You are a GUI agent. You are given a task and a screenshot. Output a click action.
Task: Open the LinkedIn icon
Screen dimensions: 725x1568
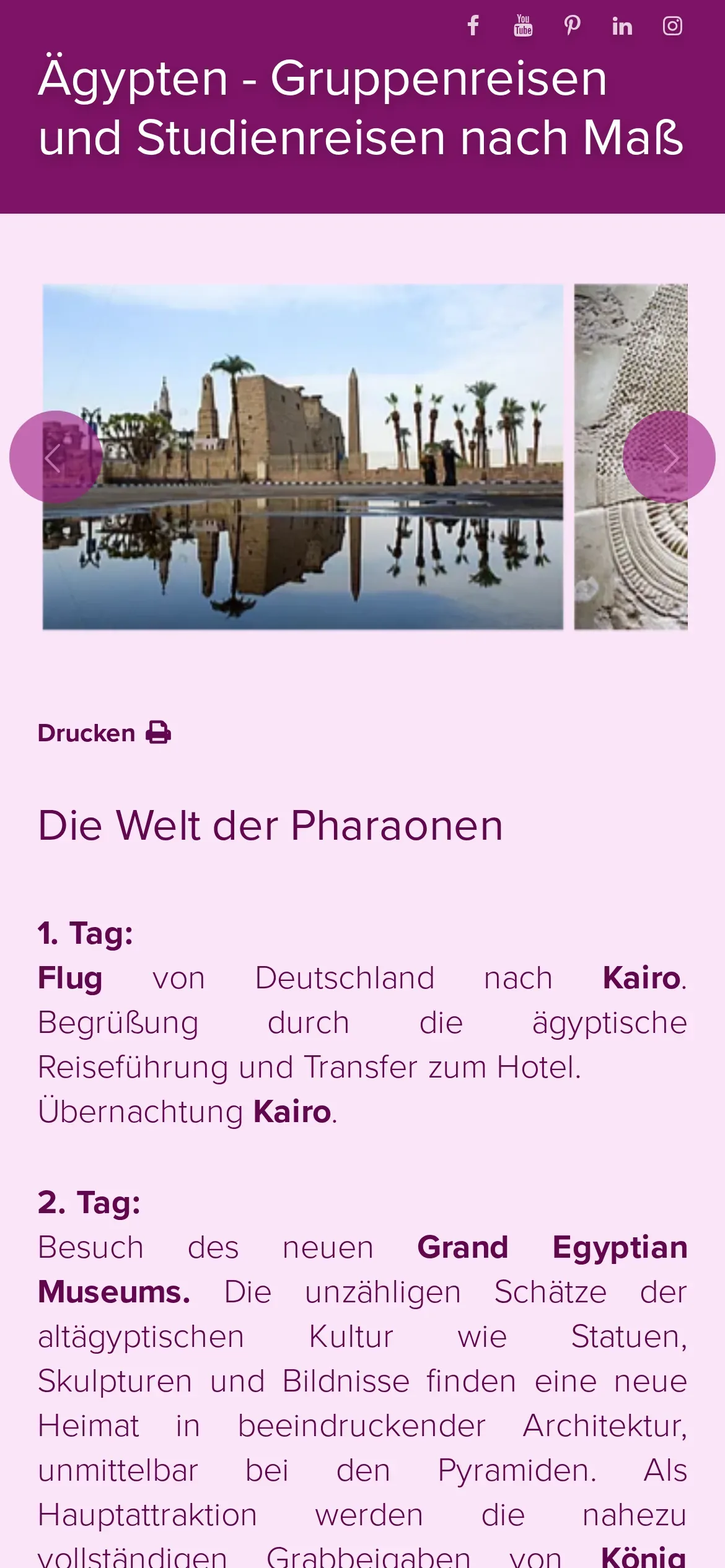(622, 26)
